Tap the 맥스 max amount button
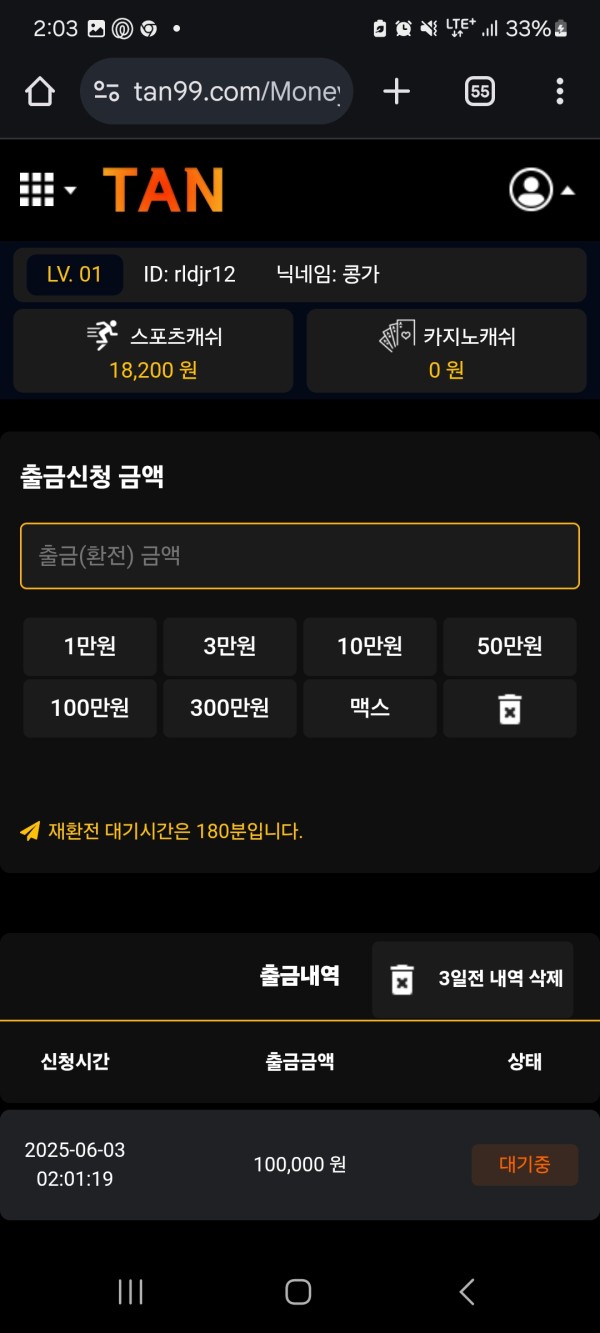Viewport: 600px width, 1333px height. click(x=370, y=709)
